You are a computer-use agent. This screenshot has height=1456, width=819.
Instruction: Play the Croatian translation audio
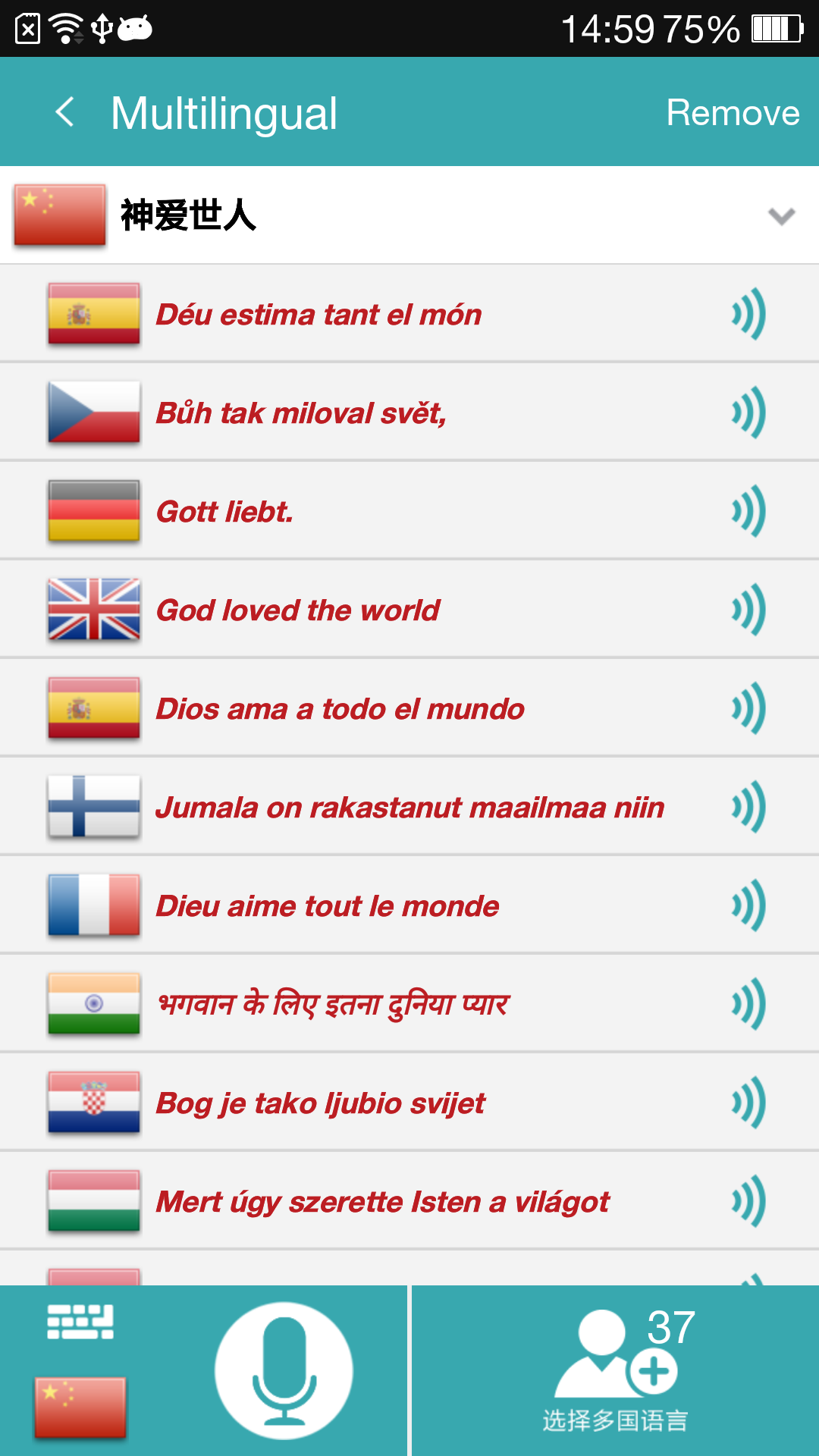point(747,1102)
